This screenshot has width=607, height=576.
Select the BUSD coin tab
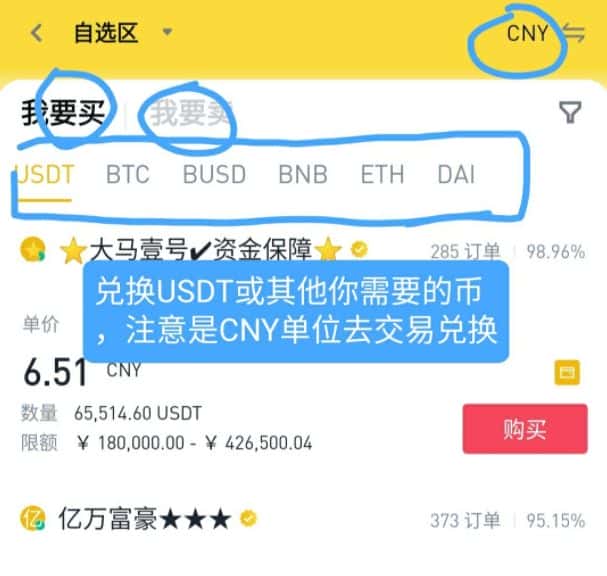213,174
